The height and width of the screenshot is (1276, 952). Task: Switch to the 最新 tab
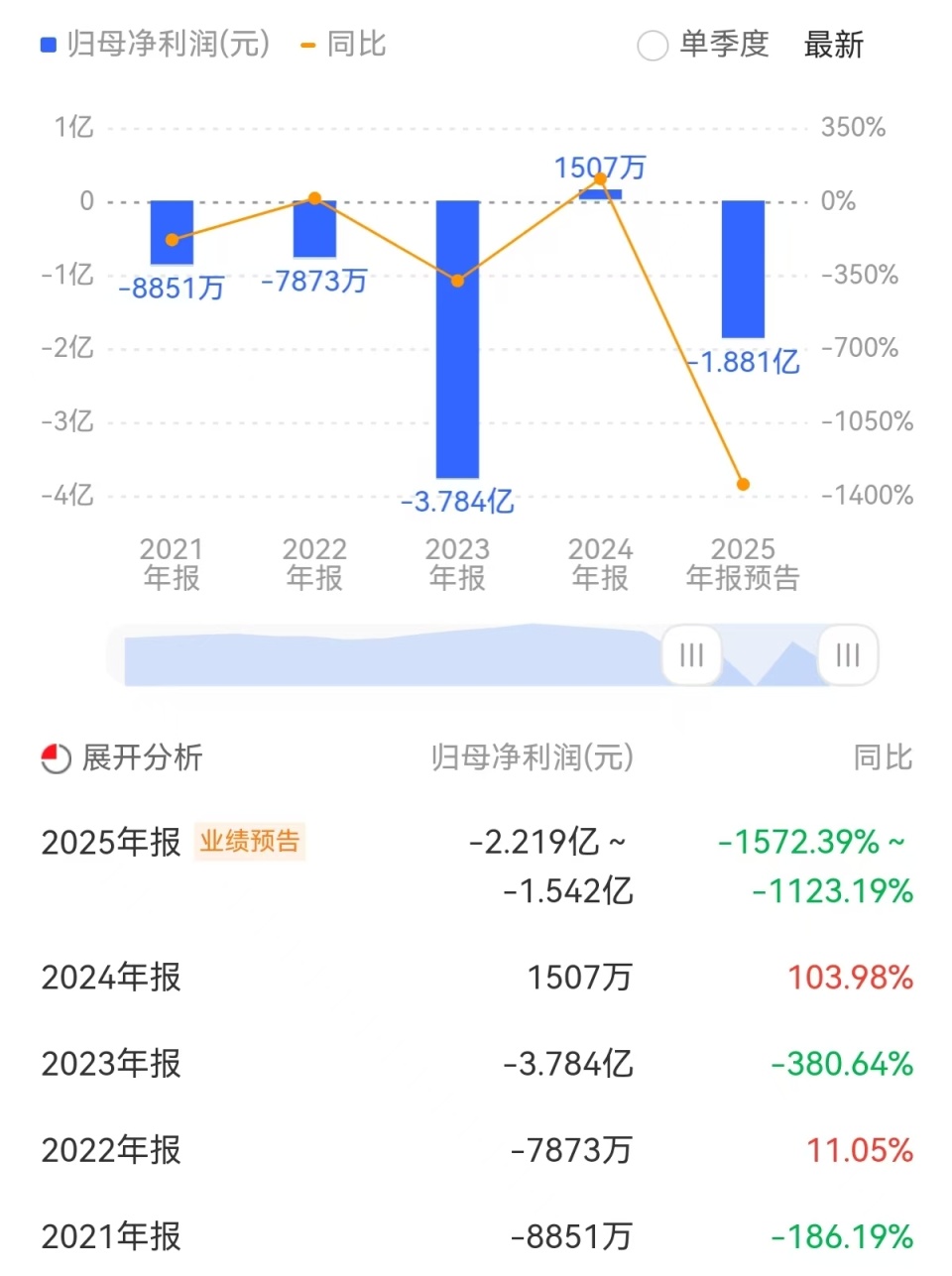click(834, 46)
